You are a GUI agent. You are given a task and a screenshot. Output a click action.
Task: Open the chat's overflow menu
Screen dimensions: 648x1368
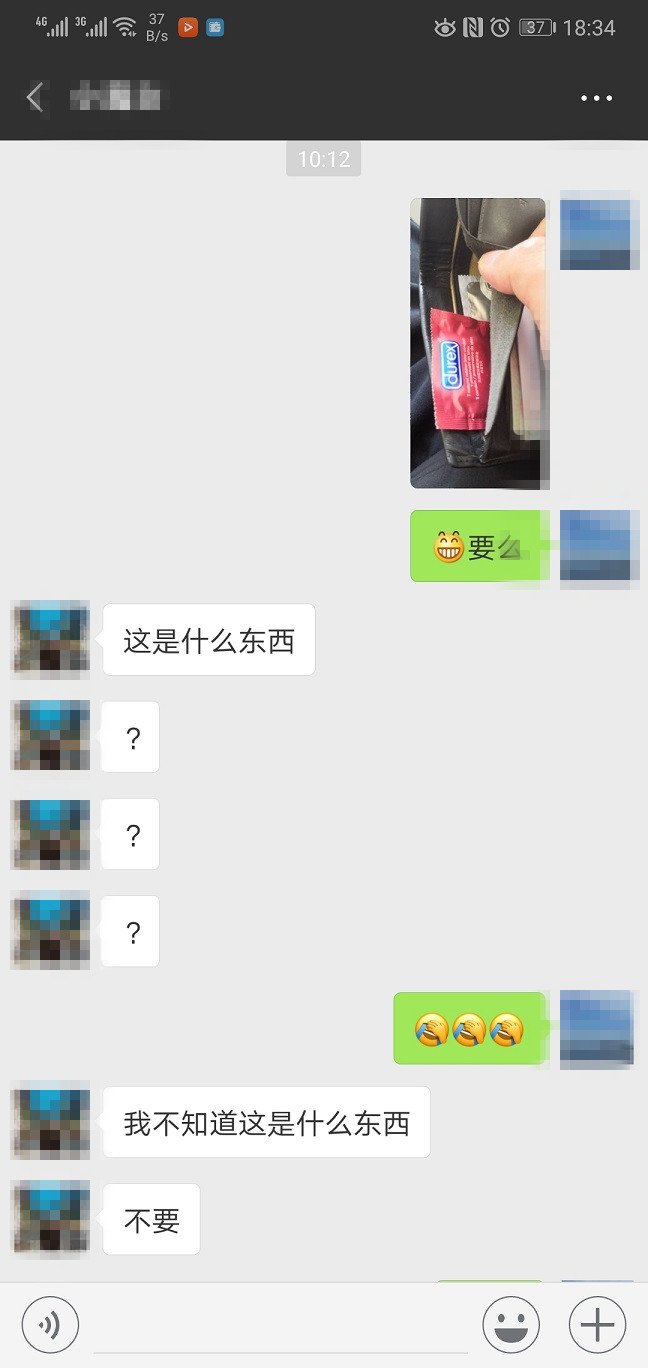pos(596,98)
